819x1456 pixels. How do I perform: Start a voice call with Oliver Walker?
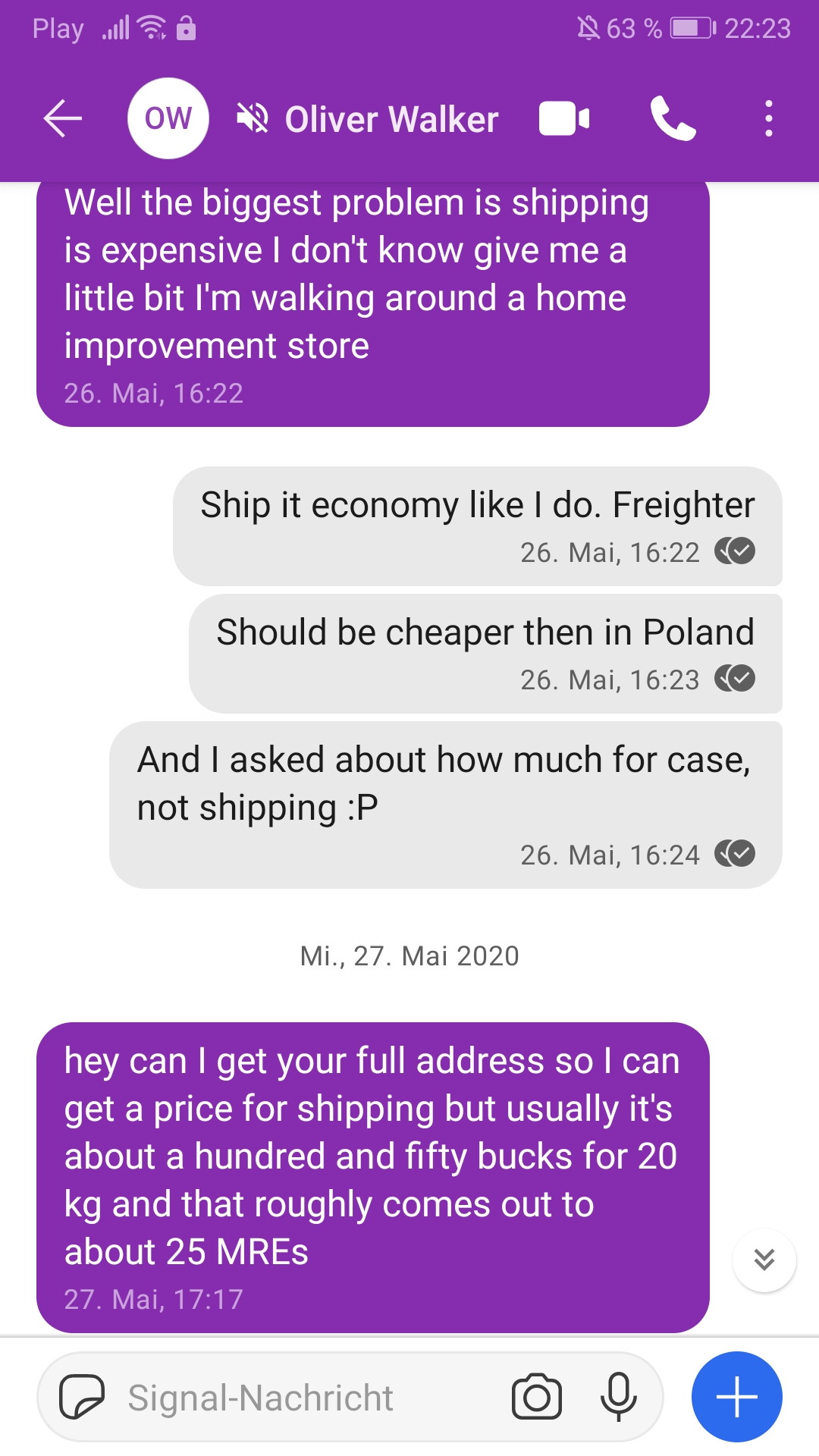(673, 119)
